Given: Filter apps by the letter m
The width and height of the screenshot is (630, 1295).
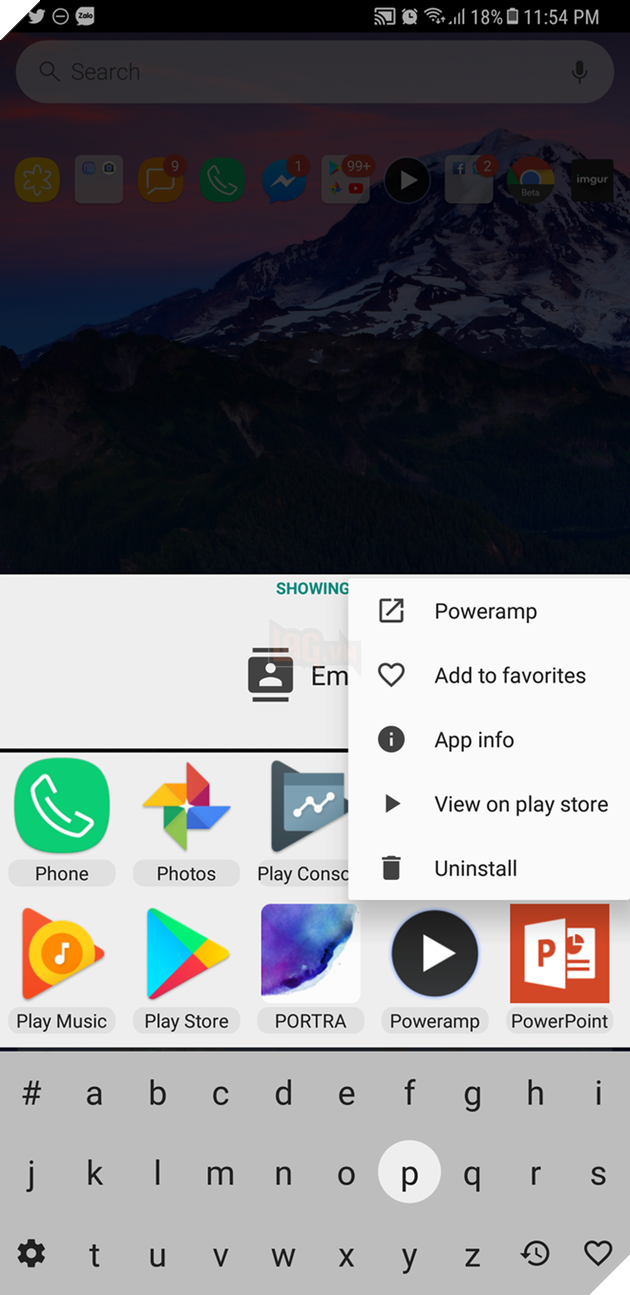Looking at the screenshot, I should [x=220, y=1174].
